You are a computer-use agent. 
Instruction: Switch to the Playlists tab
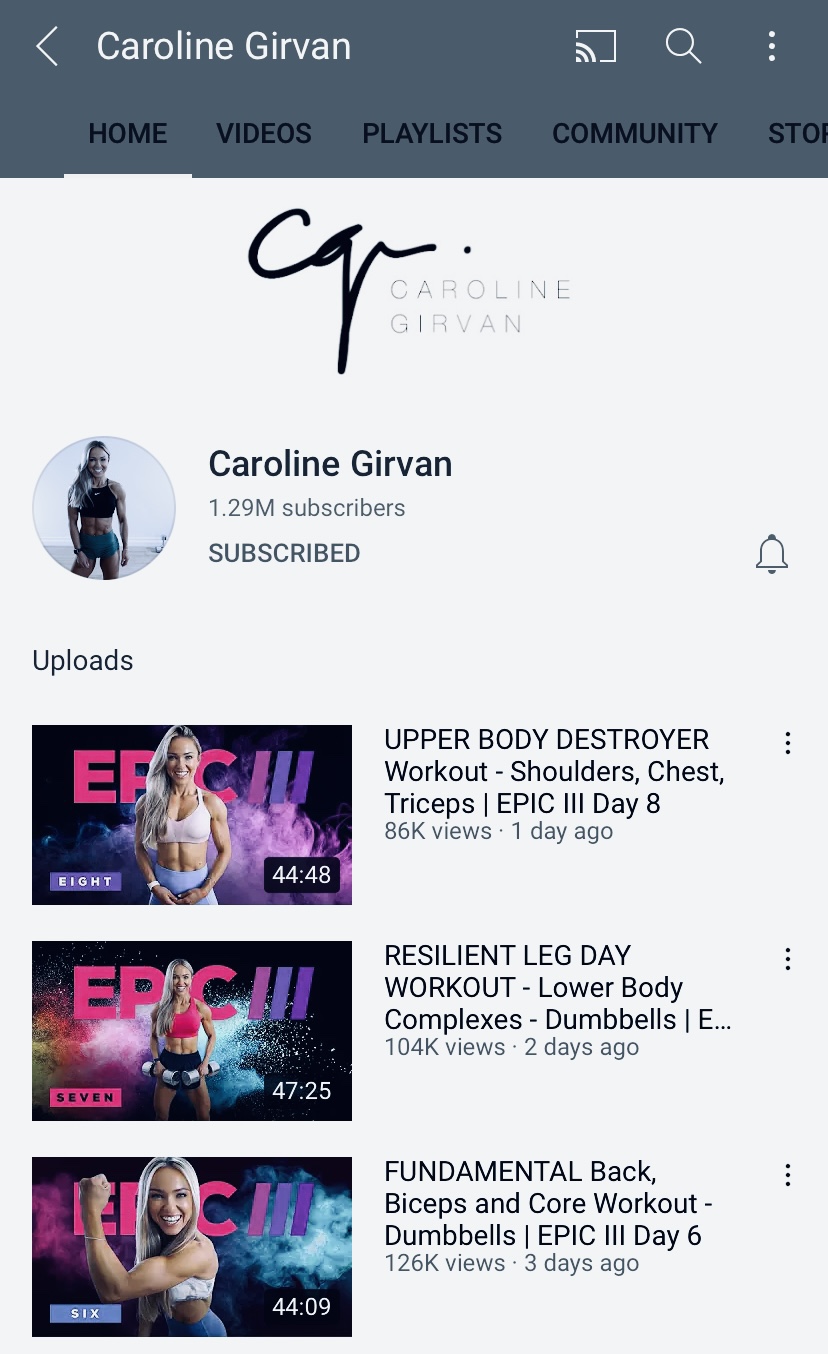coord(432,134)
